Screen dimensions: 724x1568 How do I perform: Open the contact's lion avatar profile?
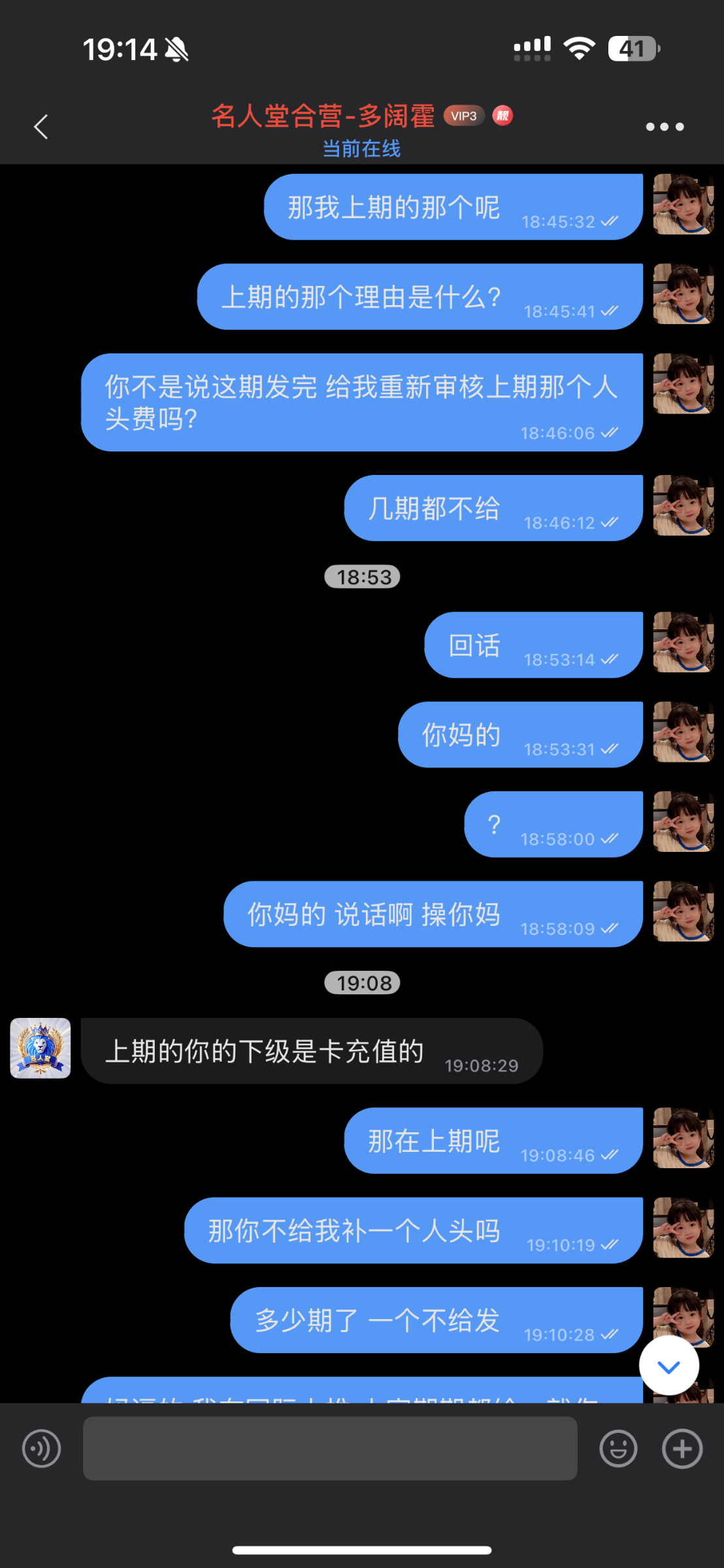(41, 1048)
